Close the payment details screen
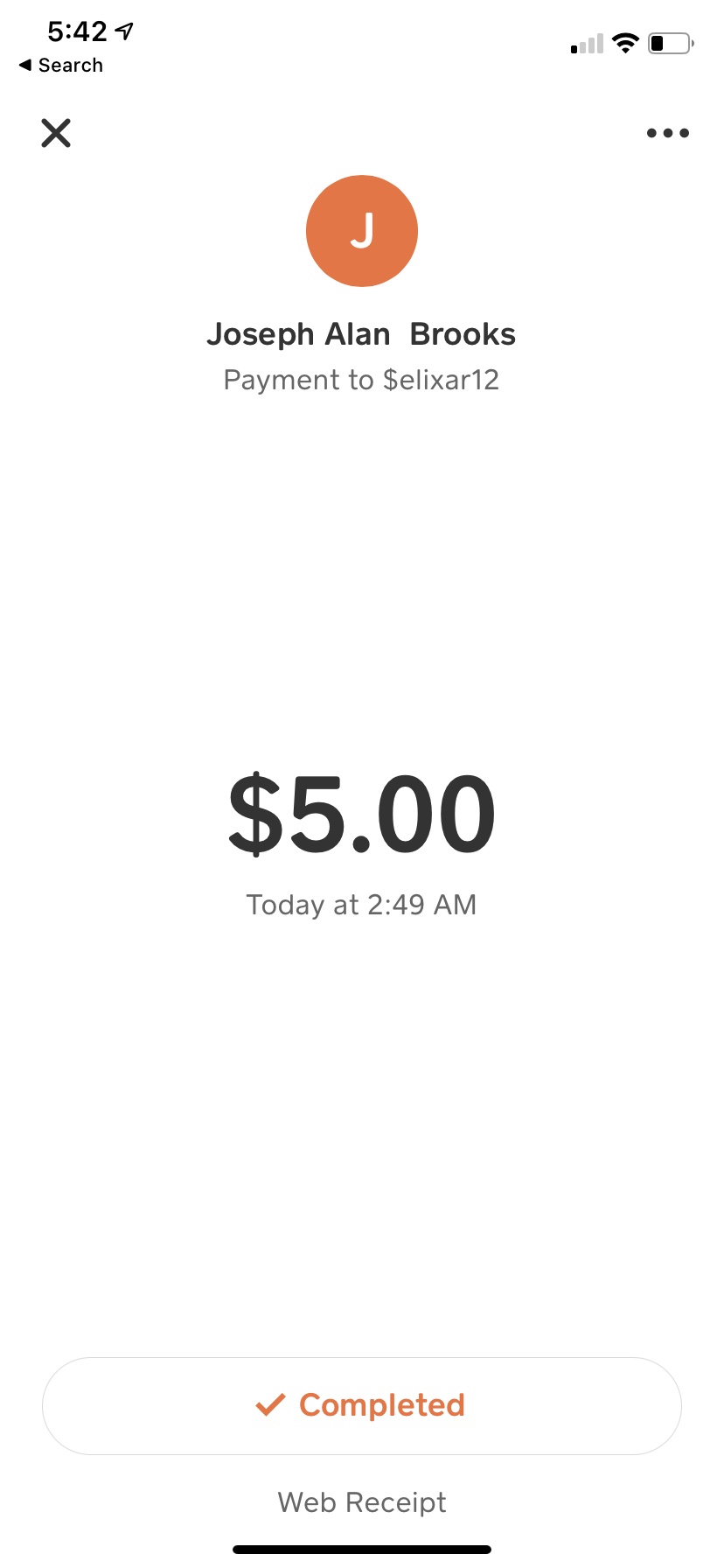 click(56, 133)
